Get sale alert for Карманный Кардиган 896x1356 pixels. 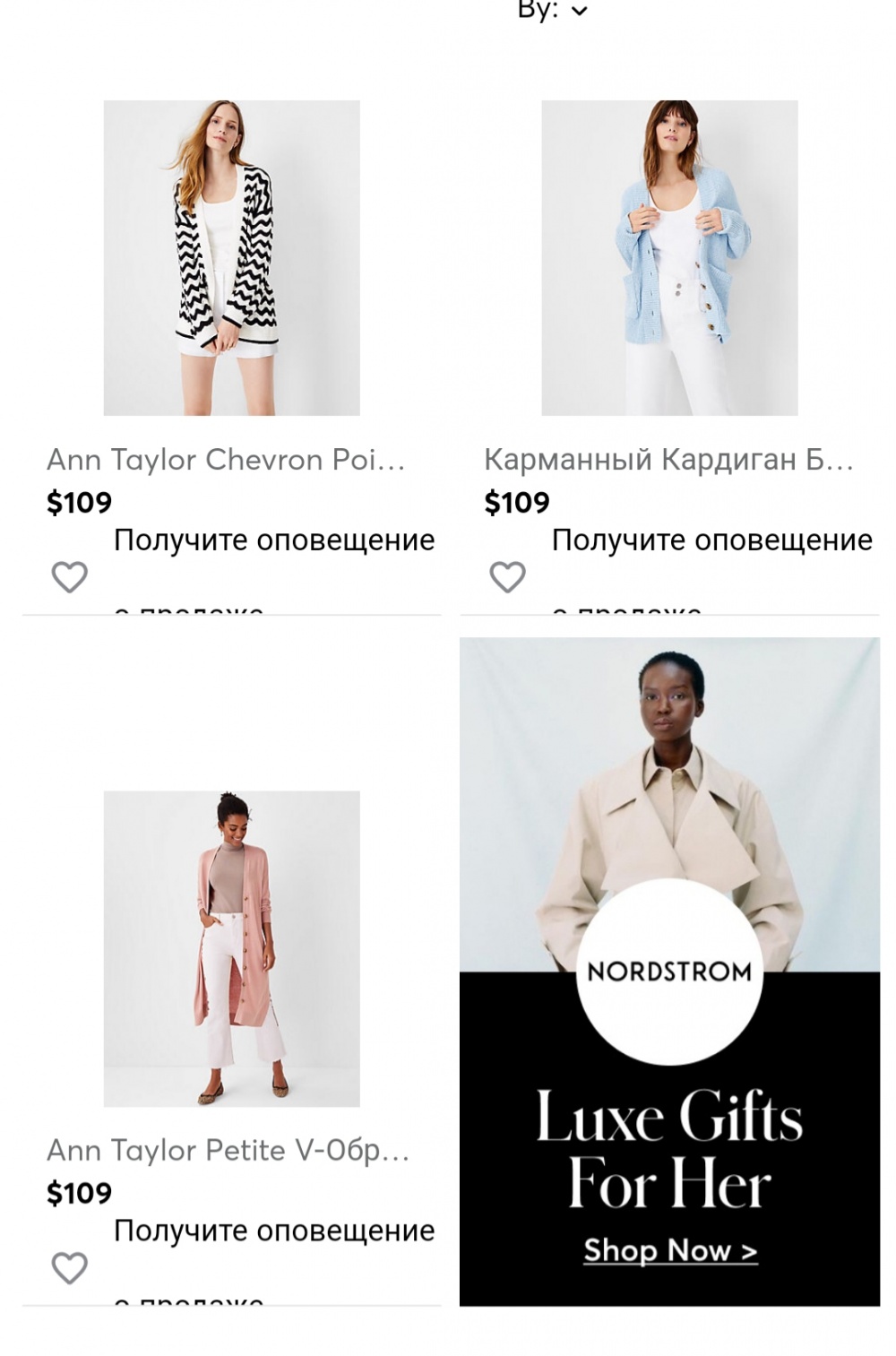pos(711,540)
